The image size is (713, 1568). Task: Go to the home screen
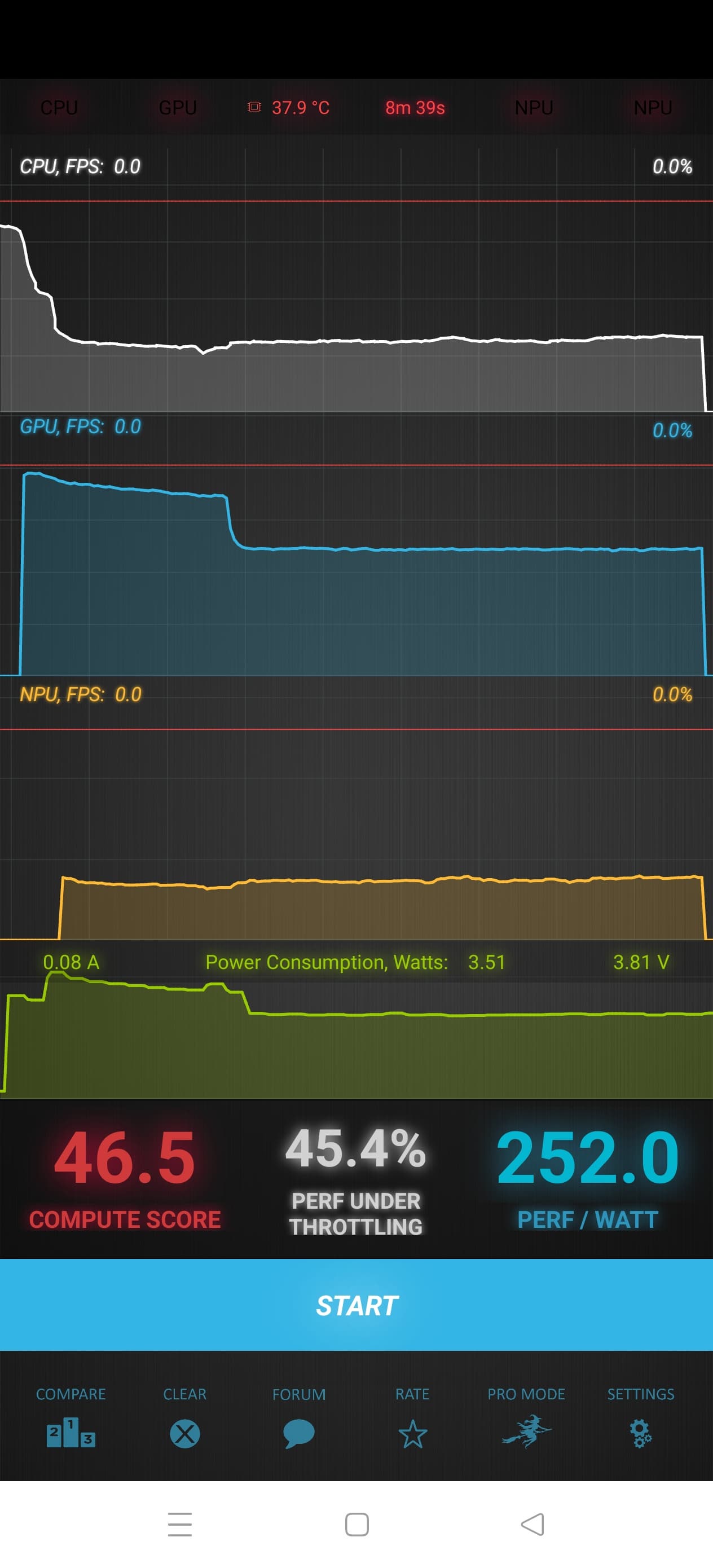click(357, 1523)
